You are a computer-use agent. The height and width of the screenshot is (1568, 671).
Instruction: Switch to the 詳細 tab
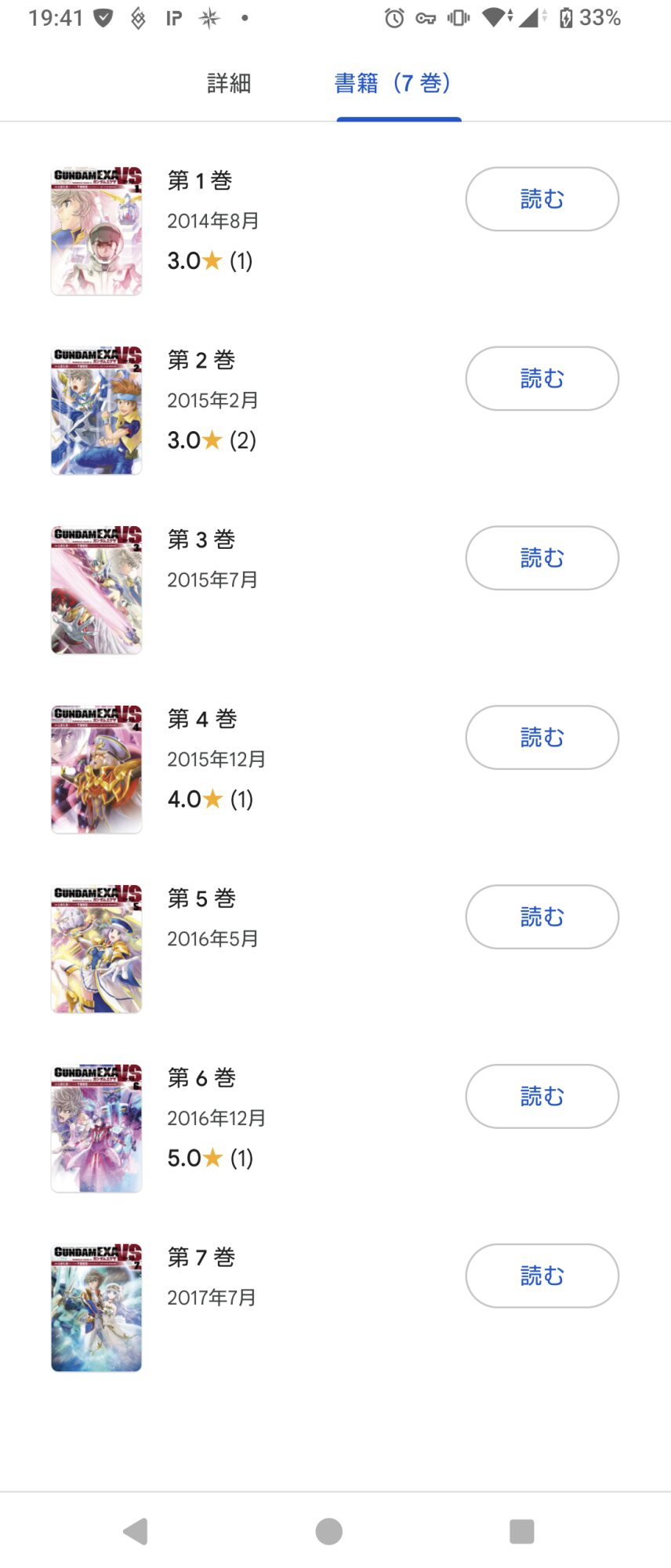[x=229, y=83]
